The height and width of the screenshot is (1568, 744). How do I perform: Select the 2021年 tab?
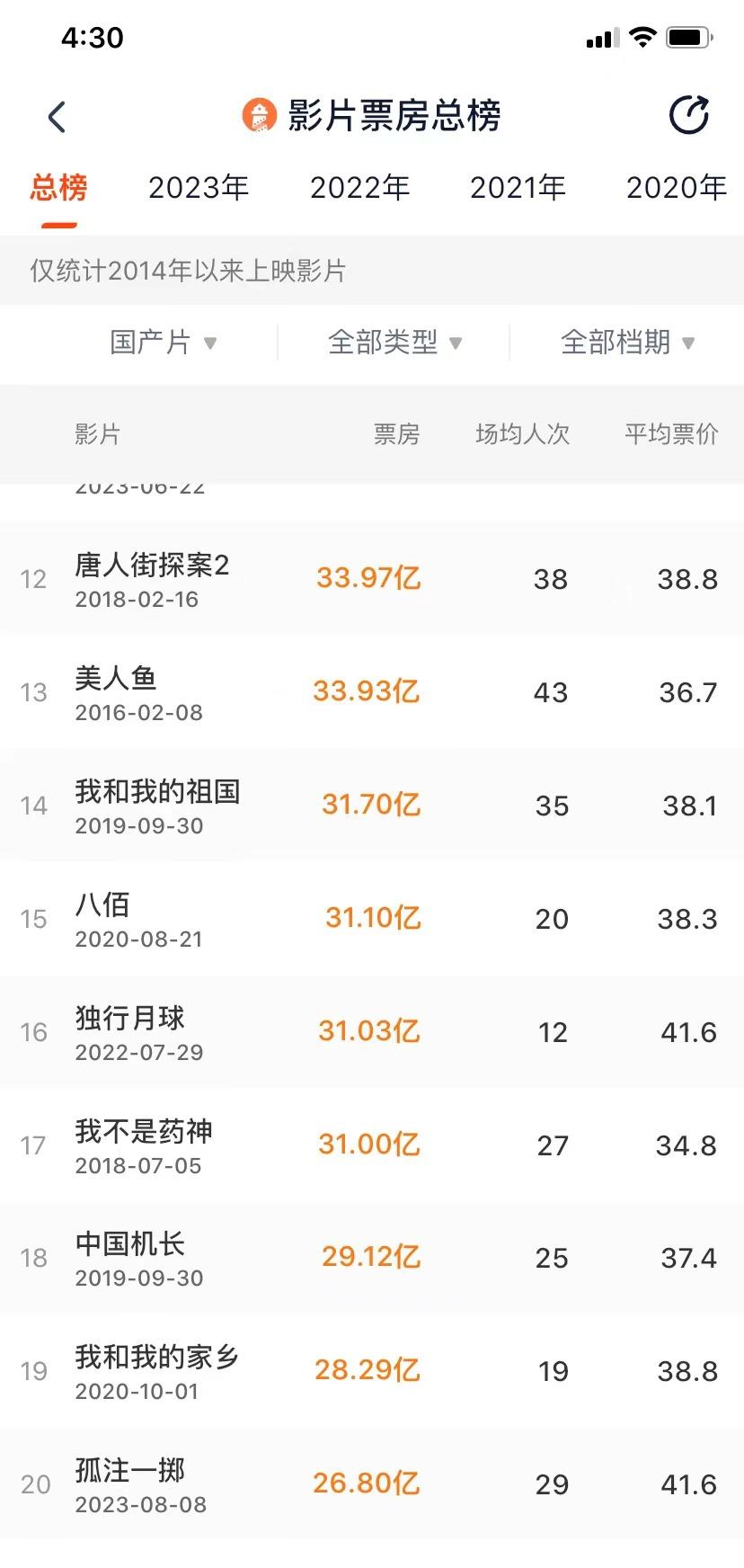tap(518, 188)
